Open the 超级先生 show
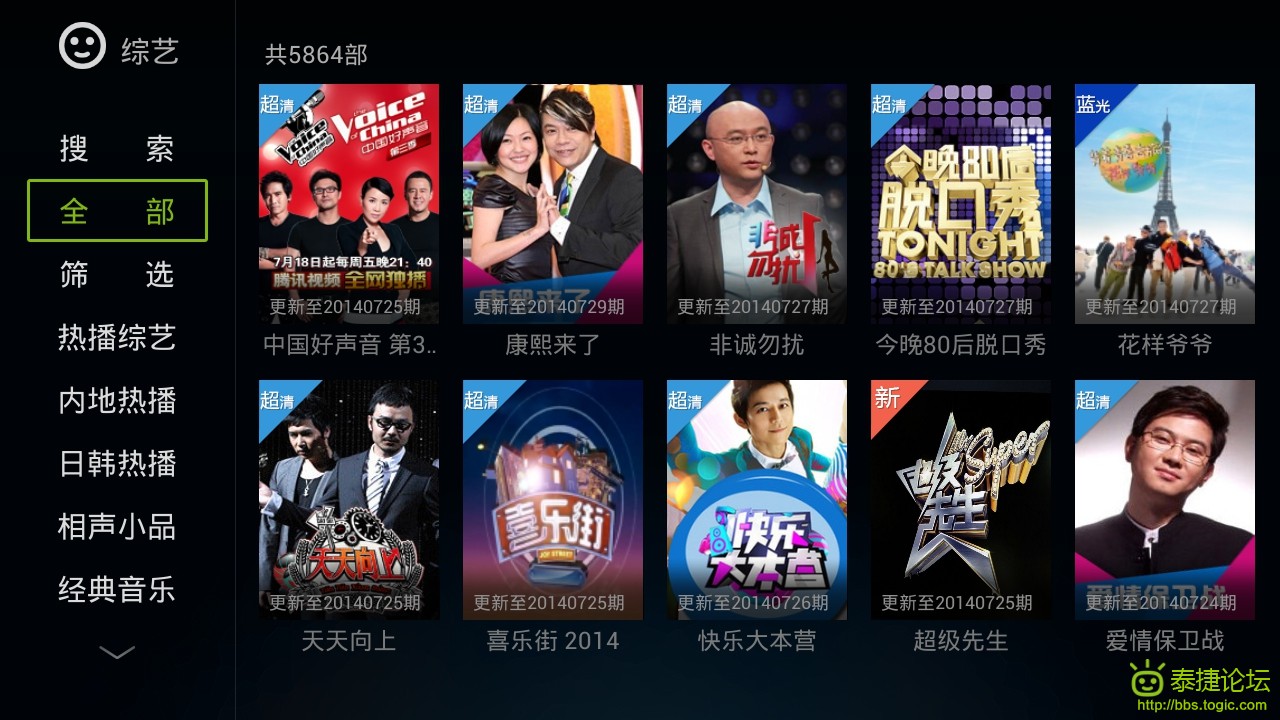Screen dimensions: 1280x720 (x=961, y=500)
